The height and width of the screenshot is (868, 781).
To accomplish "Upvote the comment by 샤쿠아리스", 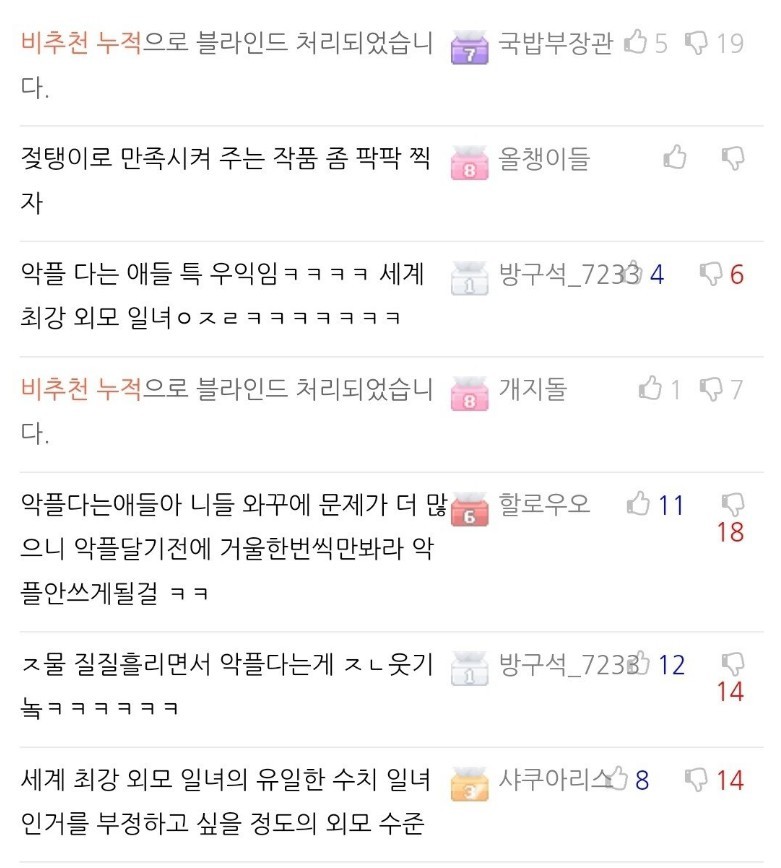I will pyautogui.click(x=617, y=779).
